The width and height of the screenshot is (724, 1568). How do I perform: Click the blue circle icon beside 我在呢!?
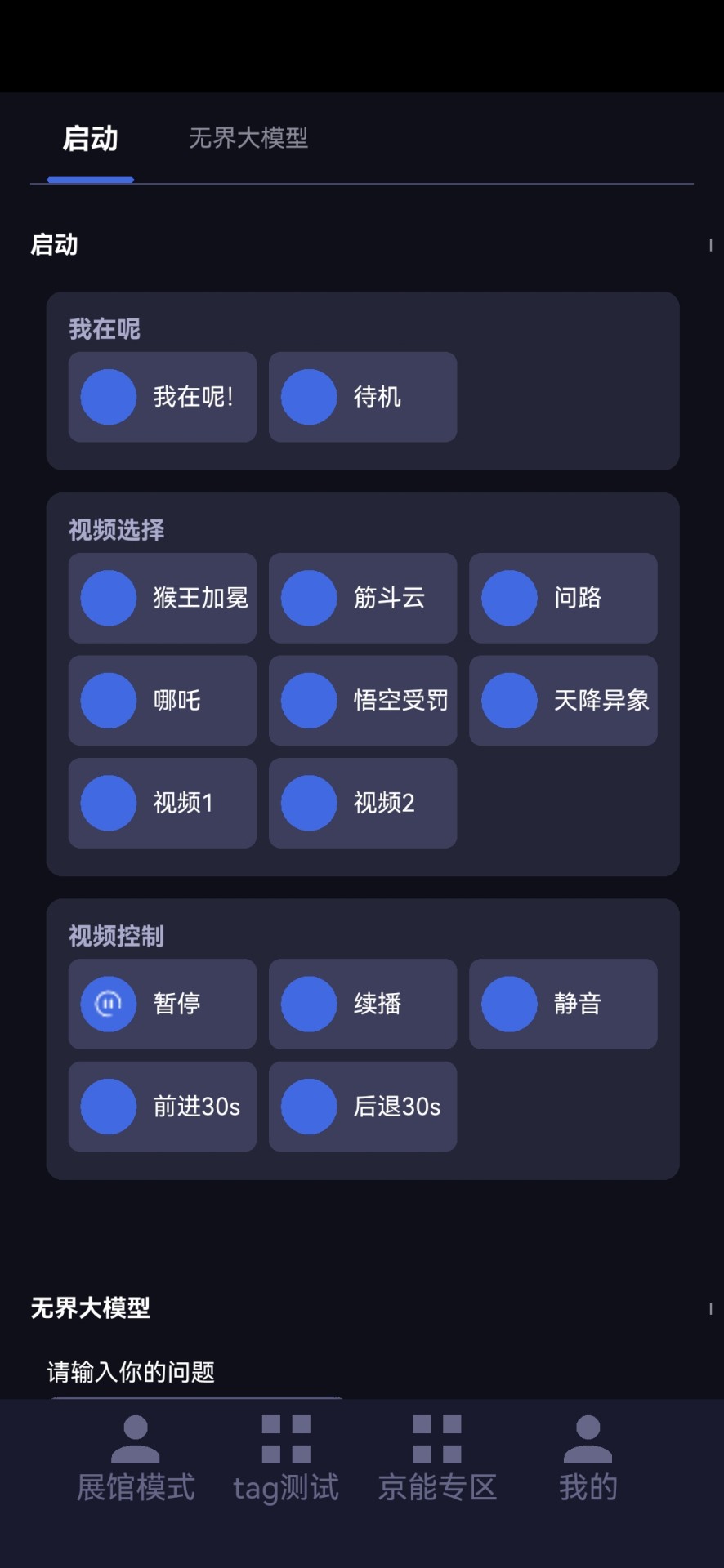pos(108,397)
